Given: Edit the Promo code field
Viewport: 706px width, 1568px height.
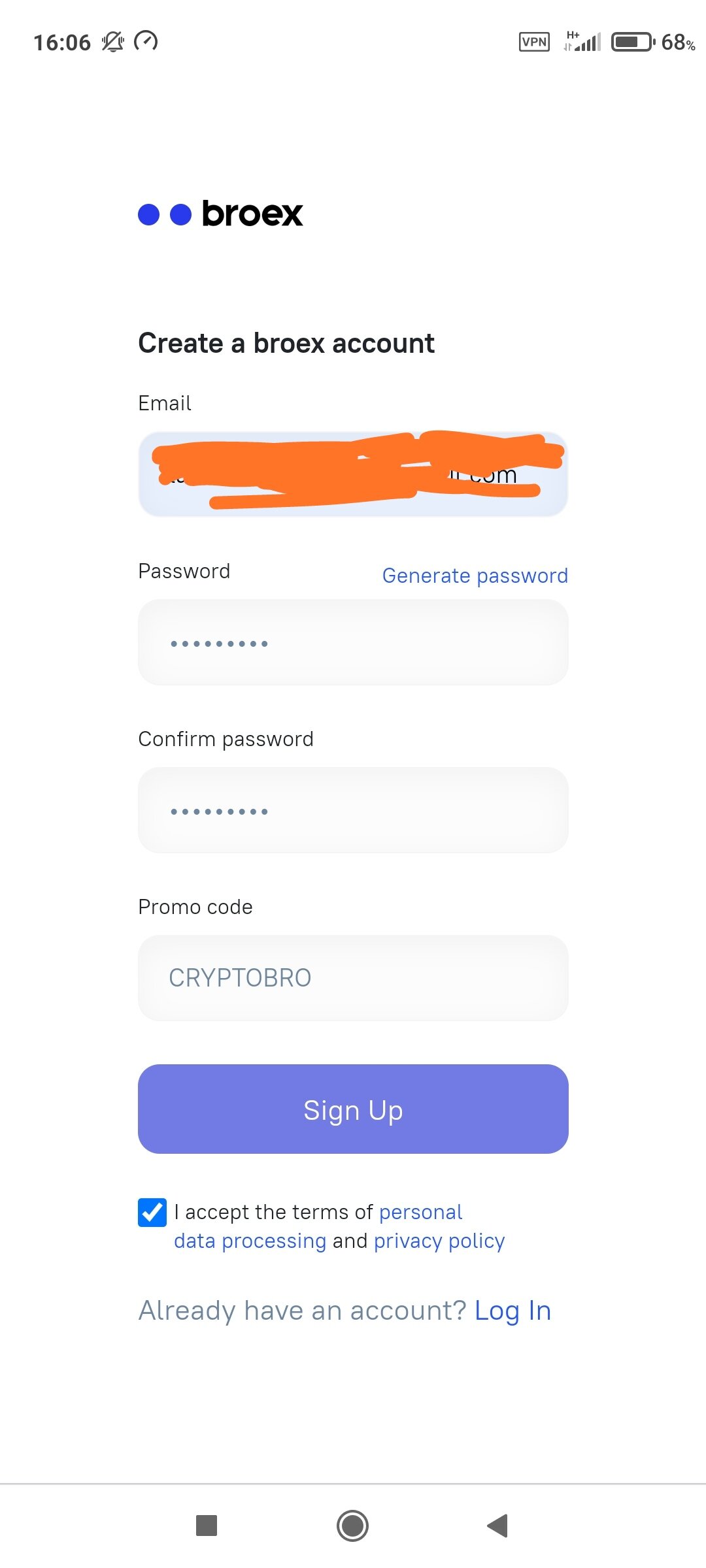Looking at the screenshot, I should 353,978.
